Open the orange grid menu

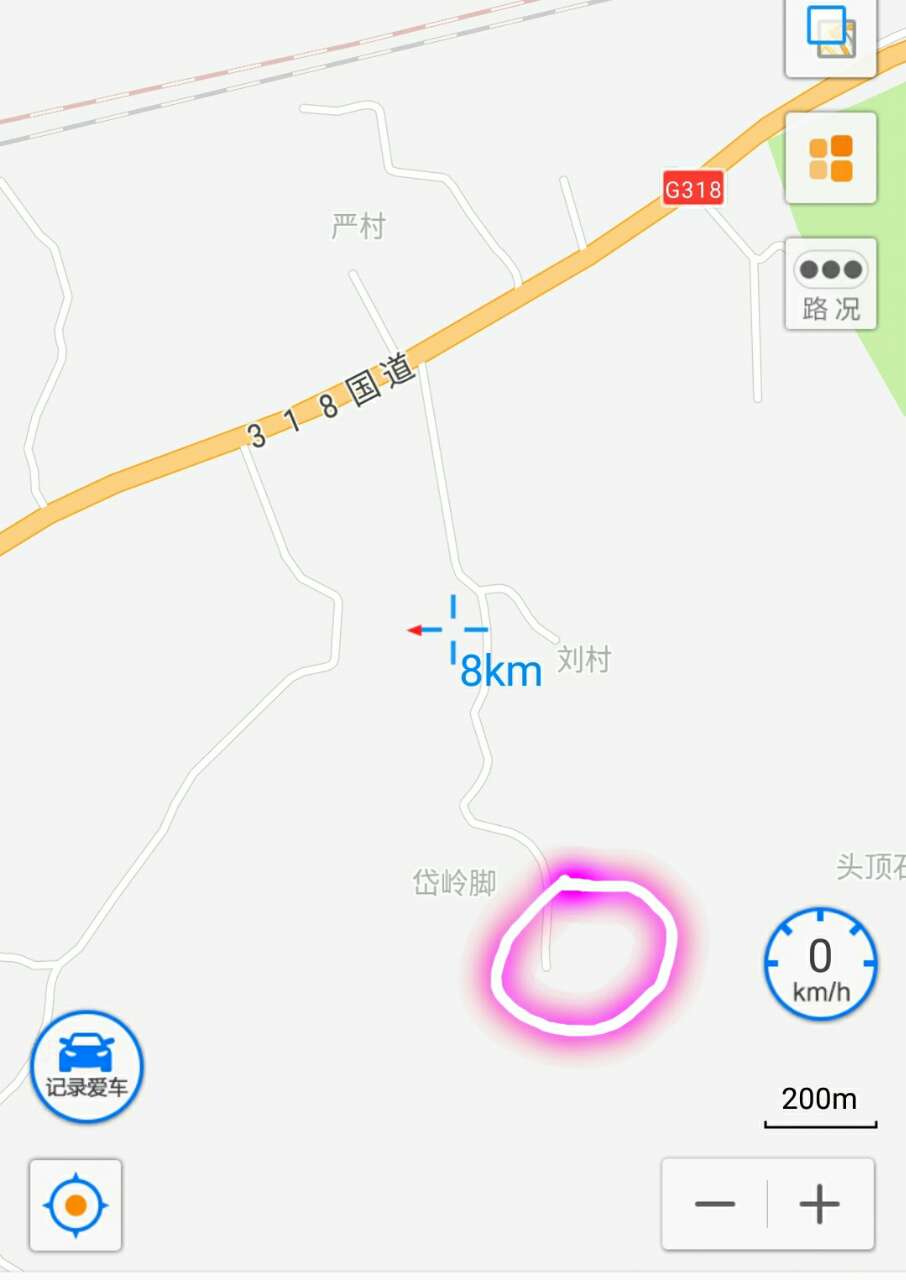tap(830, 158)
